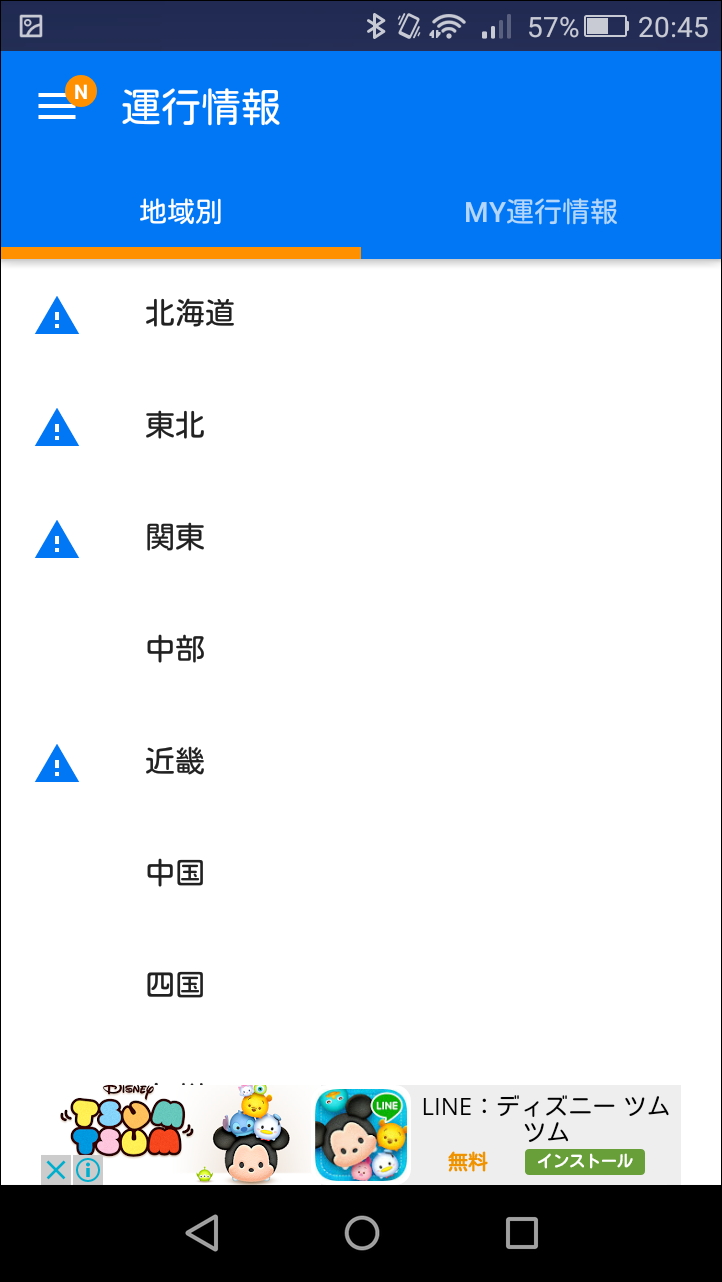Open the 中部 region details
Image resolution: width=722 pixels, height=1282 pixels.
pos(360,650)
